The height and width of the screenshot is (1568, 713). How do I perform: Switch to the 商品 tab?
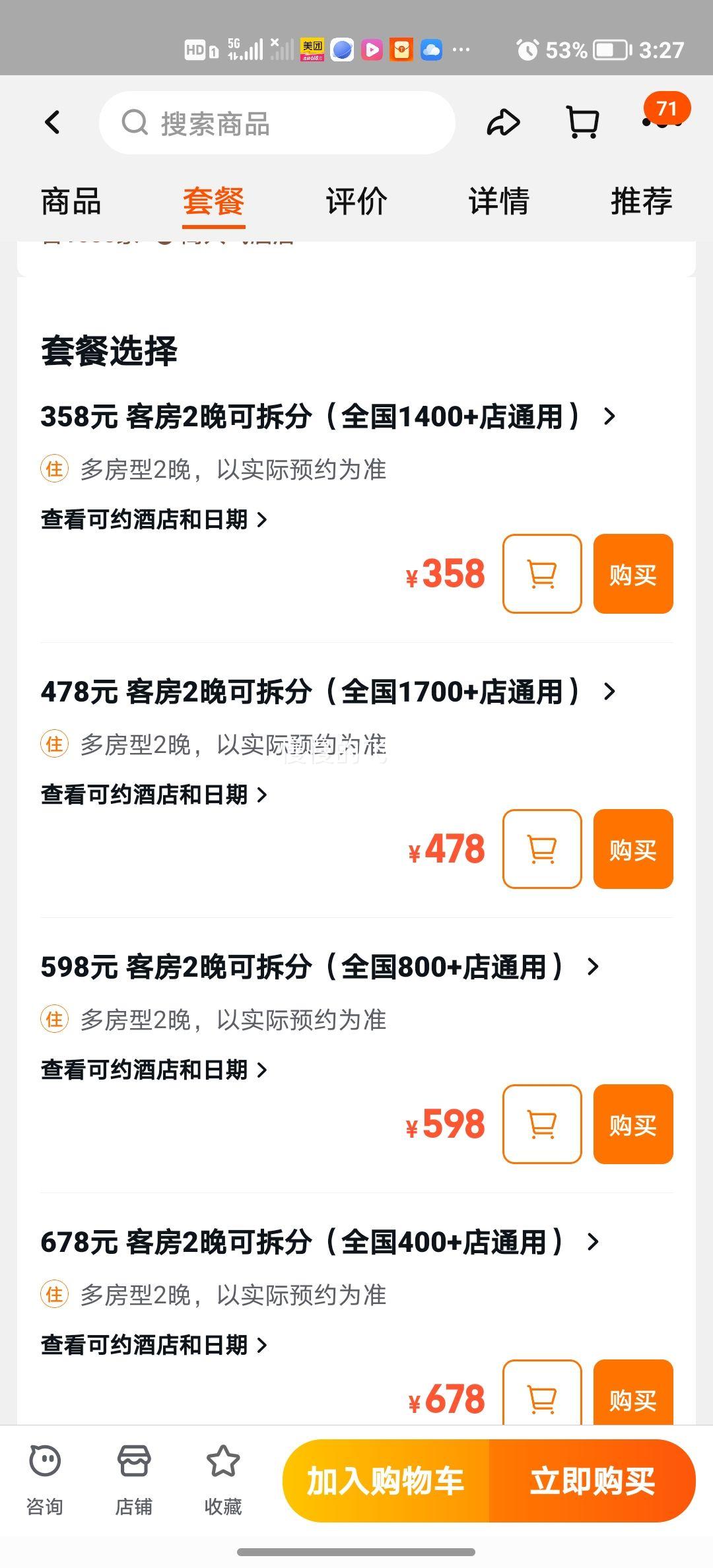click(71, 201)
